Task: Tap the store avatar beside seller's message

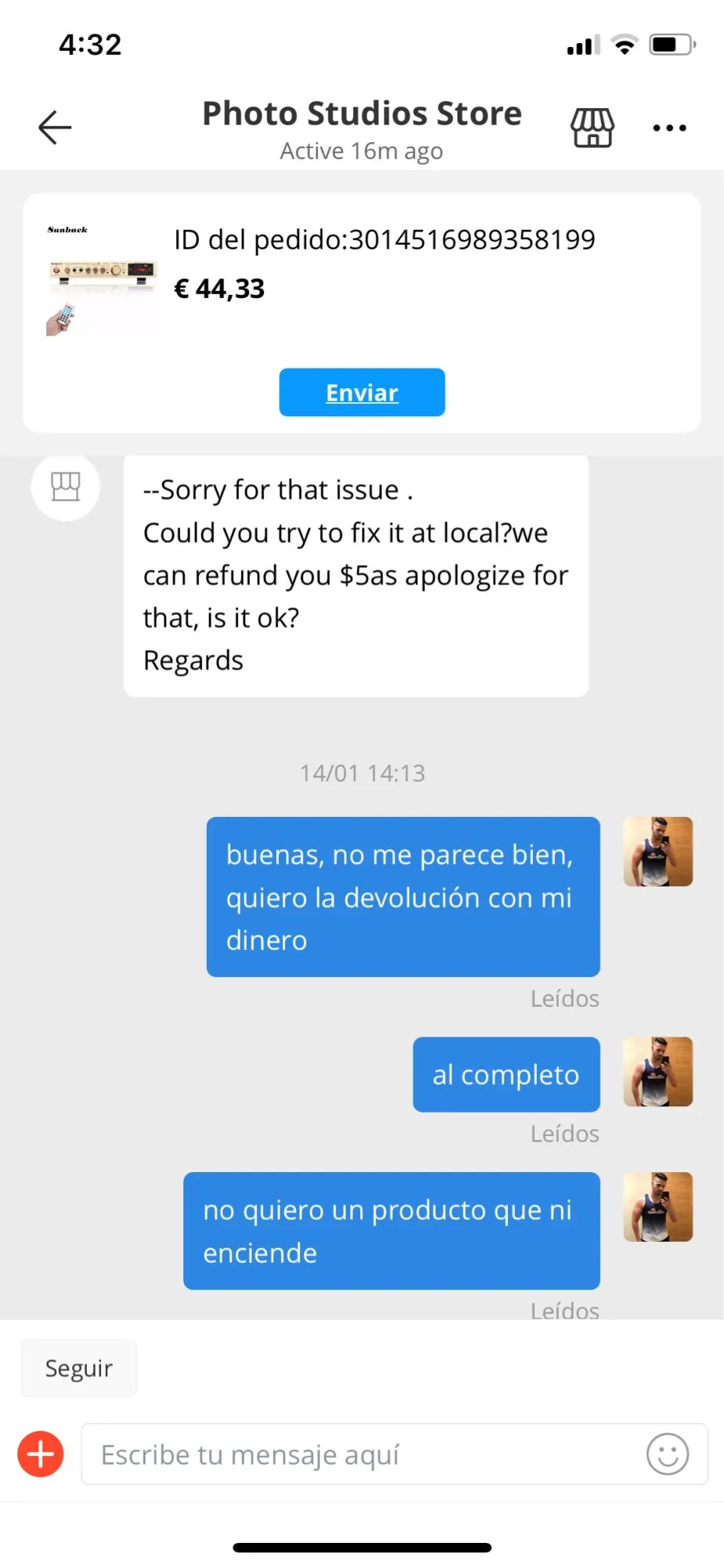Action: click(66, 486)
